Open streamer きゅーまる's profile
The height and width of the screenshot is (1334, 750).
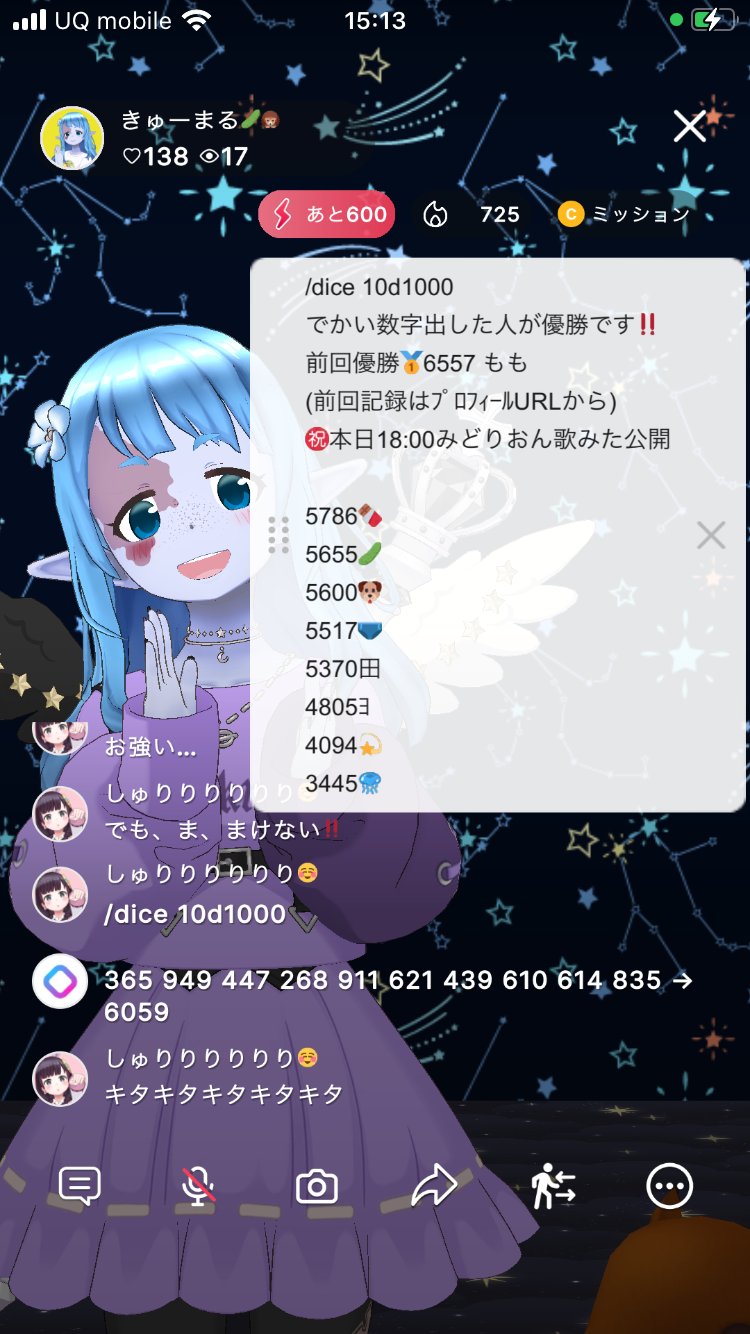[72, 138]
